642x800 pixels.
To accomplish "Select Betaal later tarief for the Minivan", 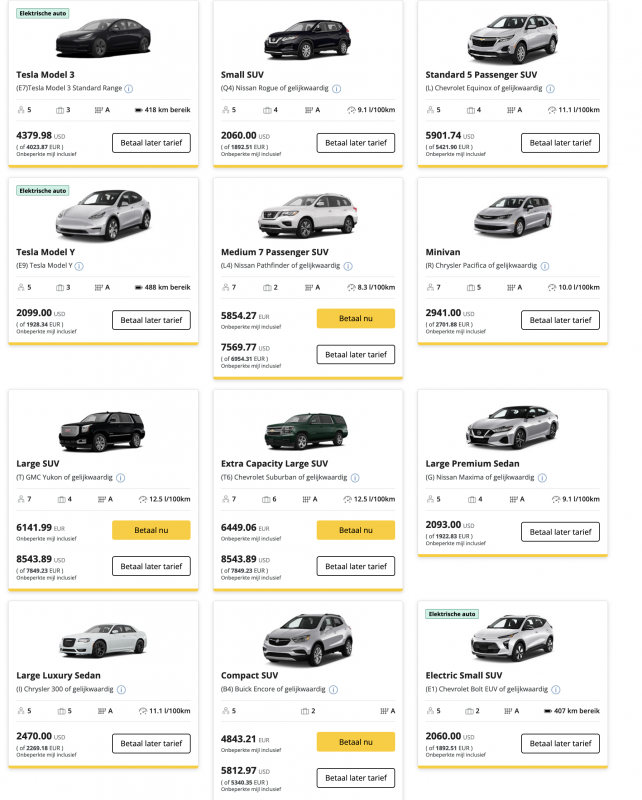I will point(560,320).
